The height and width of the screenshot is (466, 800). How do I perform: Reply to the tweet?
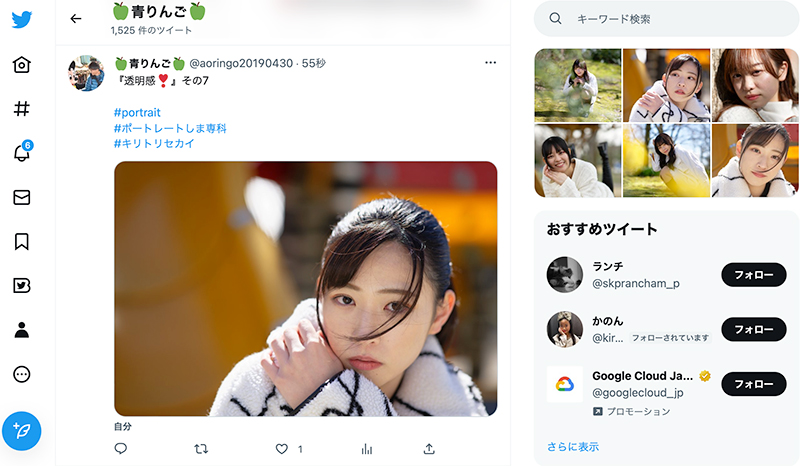(x=120, y=449)
